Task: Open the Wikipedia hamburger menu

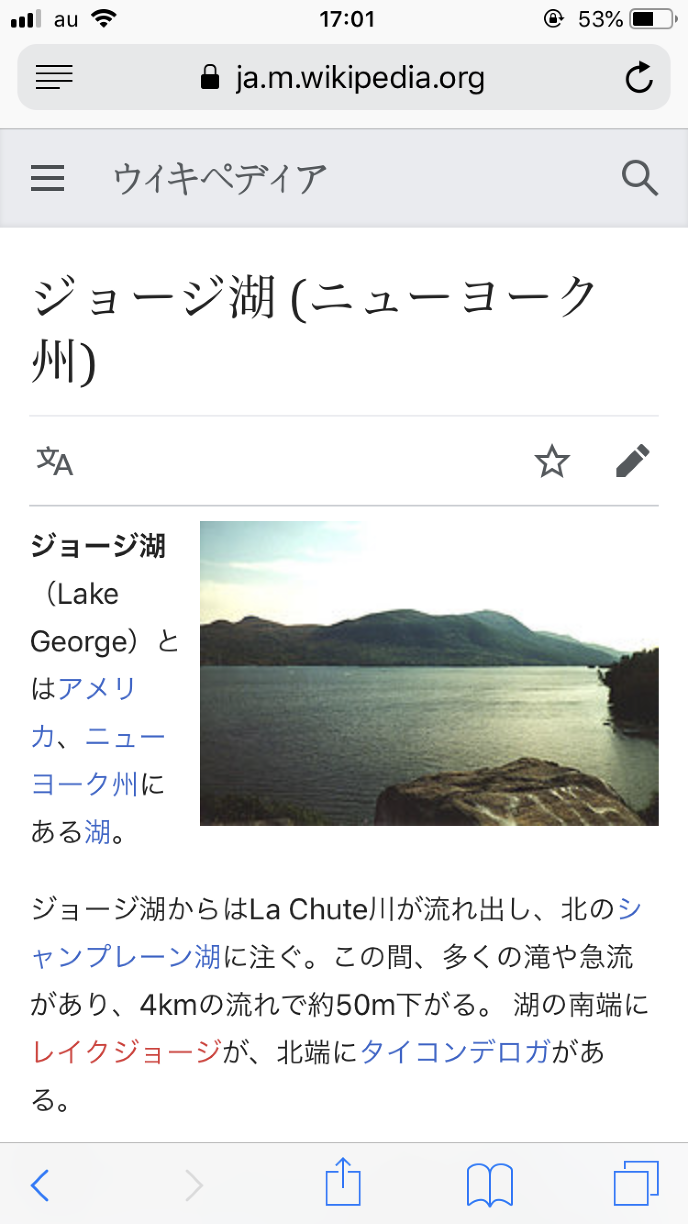Action: [47, 178]
